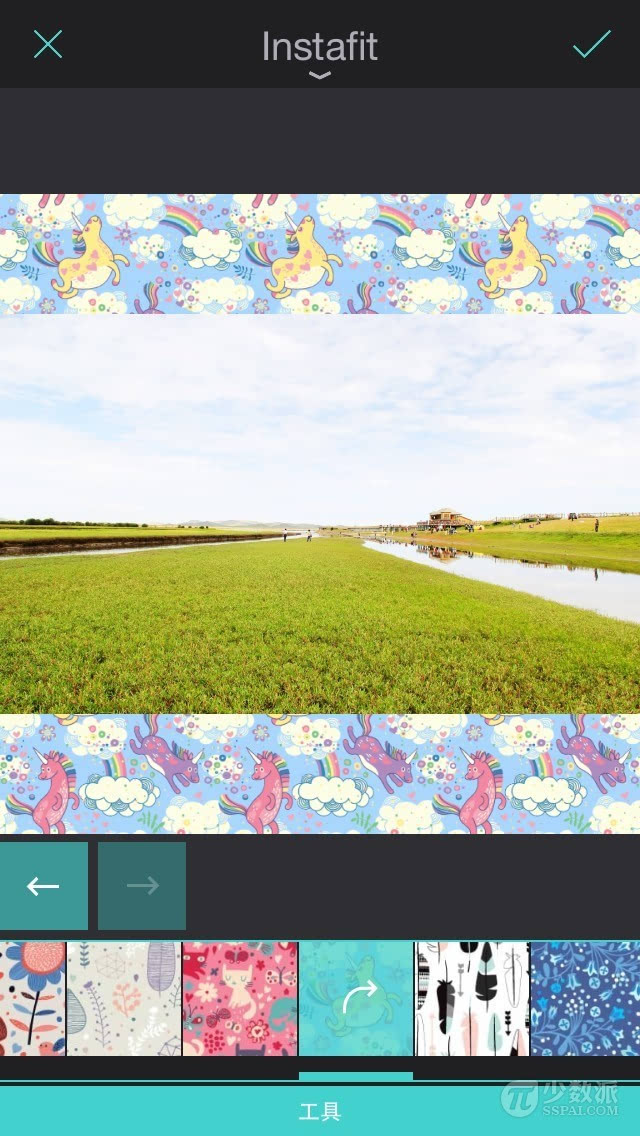This screenshot has height=1136, width=640.
Task: Choose the beige botanical pattern
Action: pyautogui.click(x=124, y=998)
